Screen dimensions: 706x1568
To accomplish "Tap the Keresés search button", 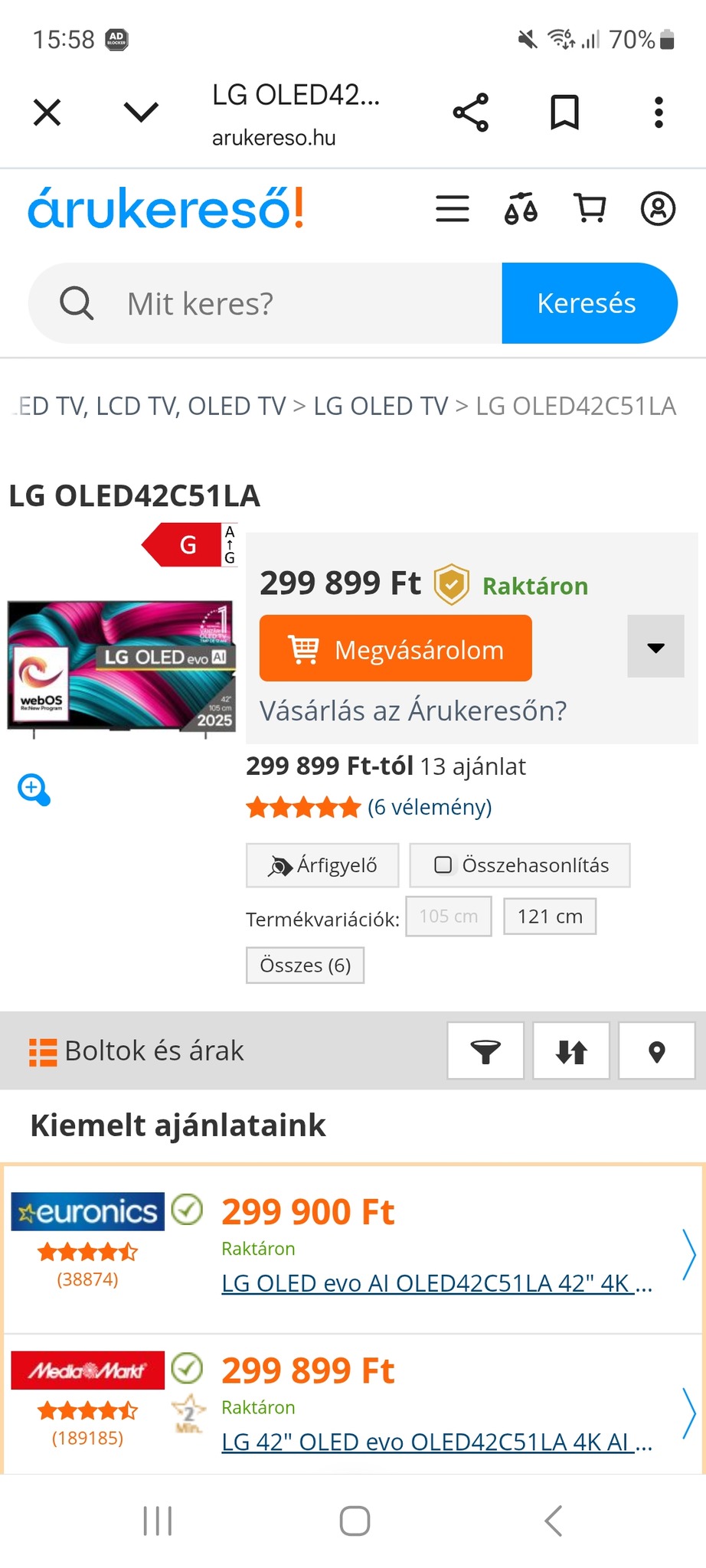I will coord(588,303).
